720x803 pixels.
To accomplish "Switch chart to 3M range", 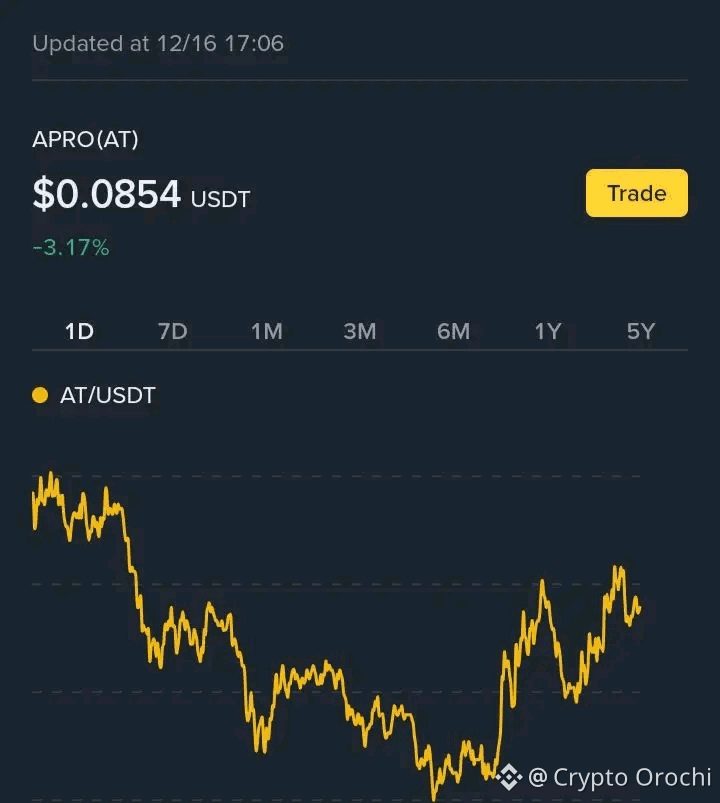I will point(359,331).
